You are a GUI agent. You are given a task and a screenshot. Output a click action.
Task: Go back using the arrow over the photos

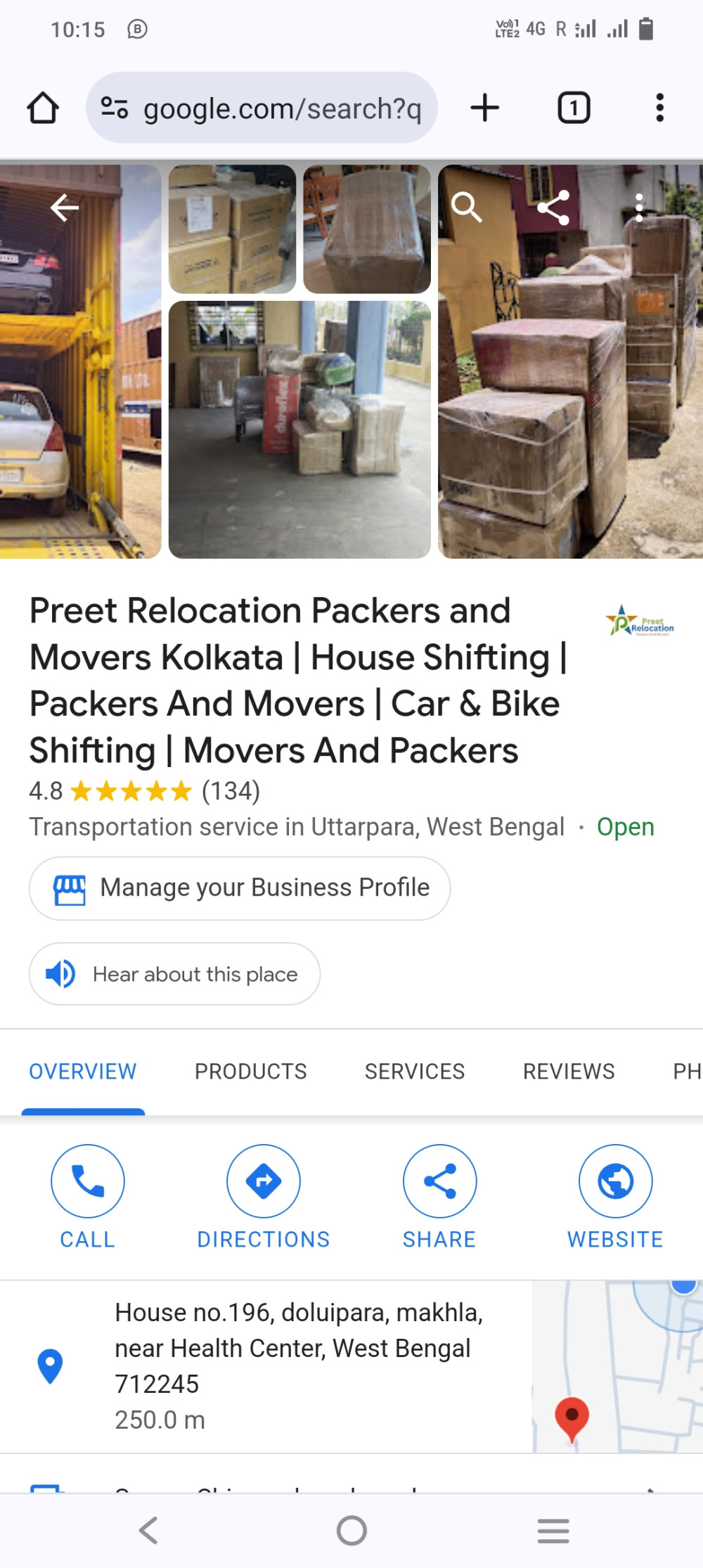point(65,207)
